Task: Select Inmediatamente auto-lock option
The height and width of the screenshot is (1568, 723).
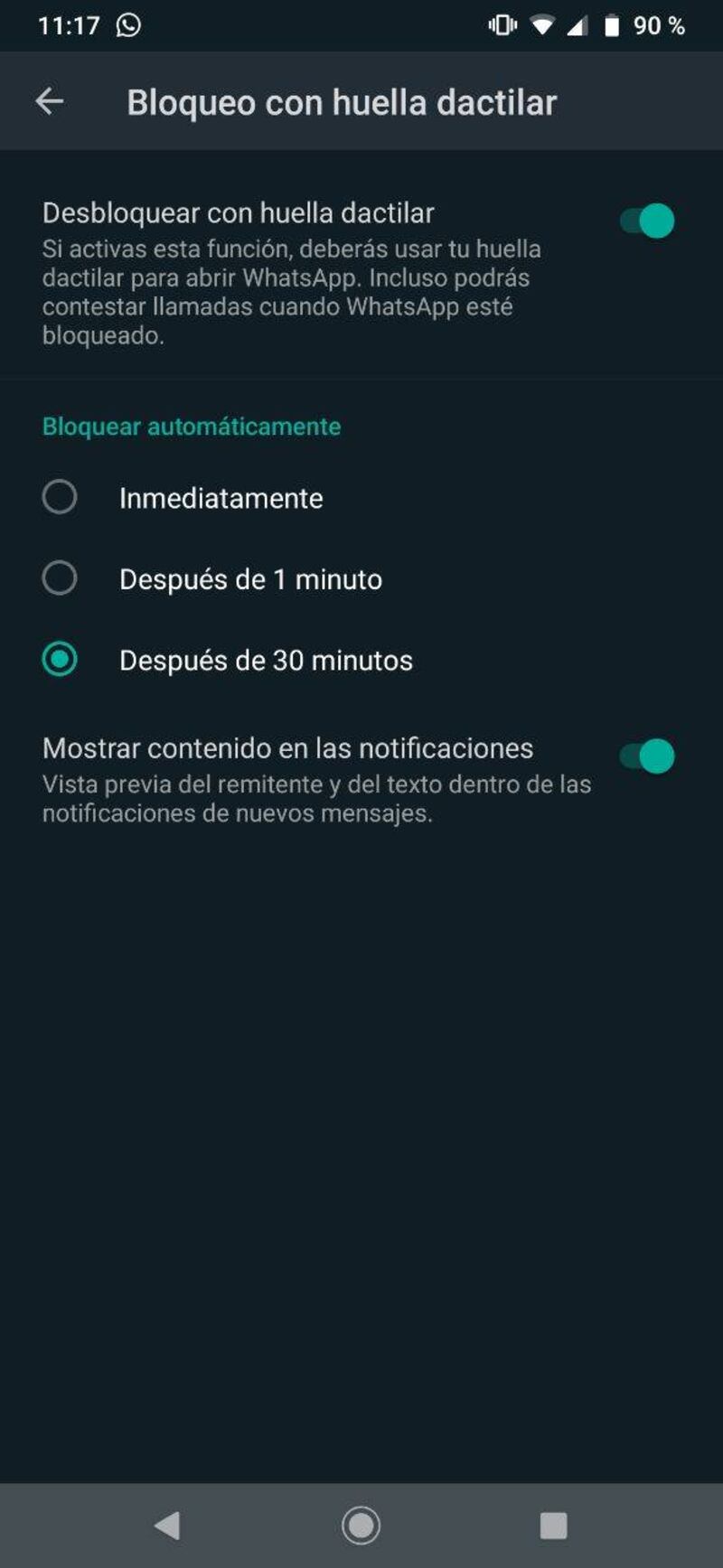Action: 60,497
